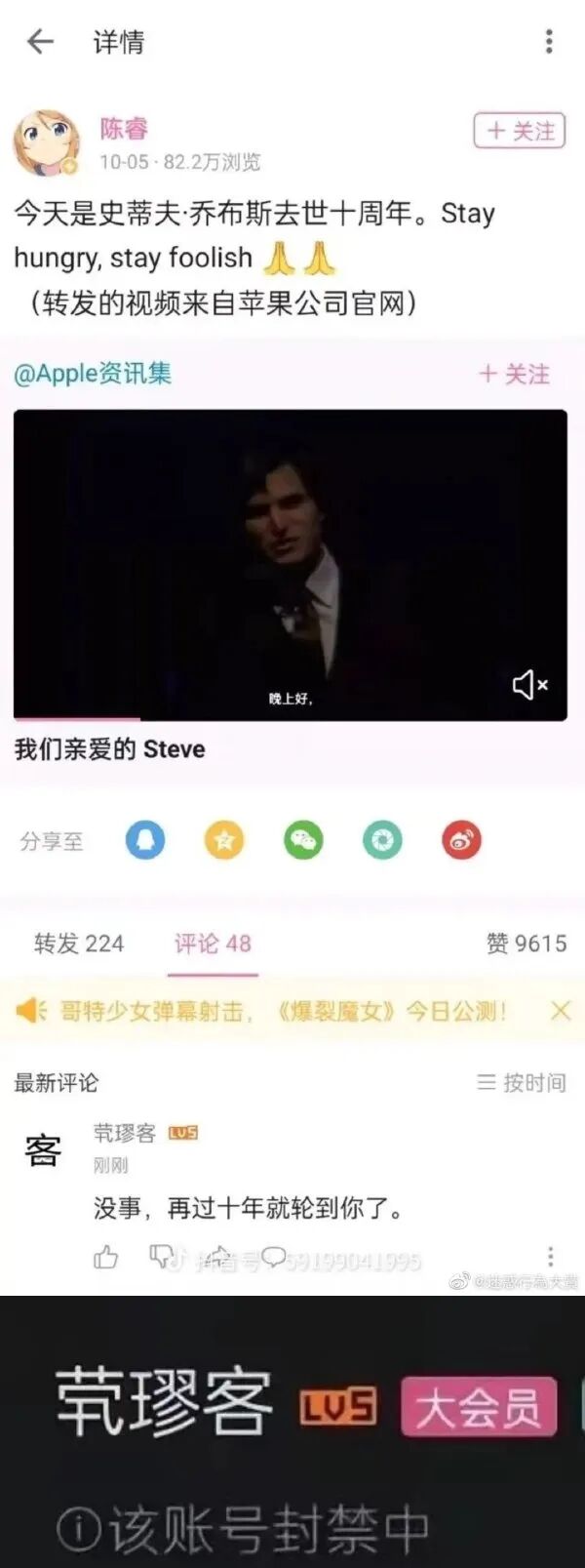Image resolution: width=585 pixels, height=1568 pixels.
Task: Open 陈睿's profile avatar
Action: pos(46,143)
